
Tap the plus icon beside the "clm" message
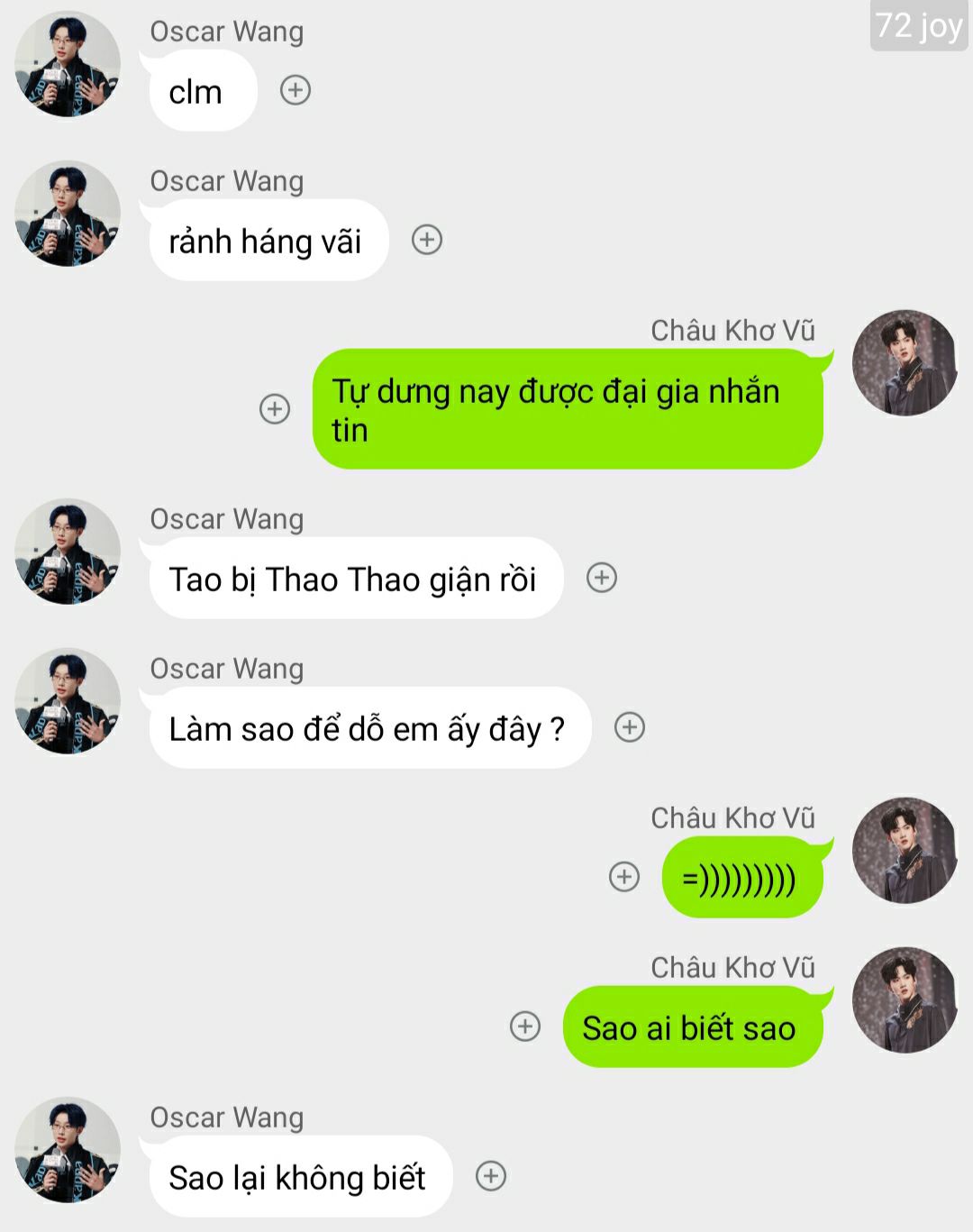tap(296, 90)
